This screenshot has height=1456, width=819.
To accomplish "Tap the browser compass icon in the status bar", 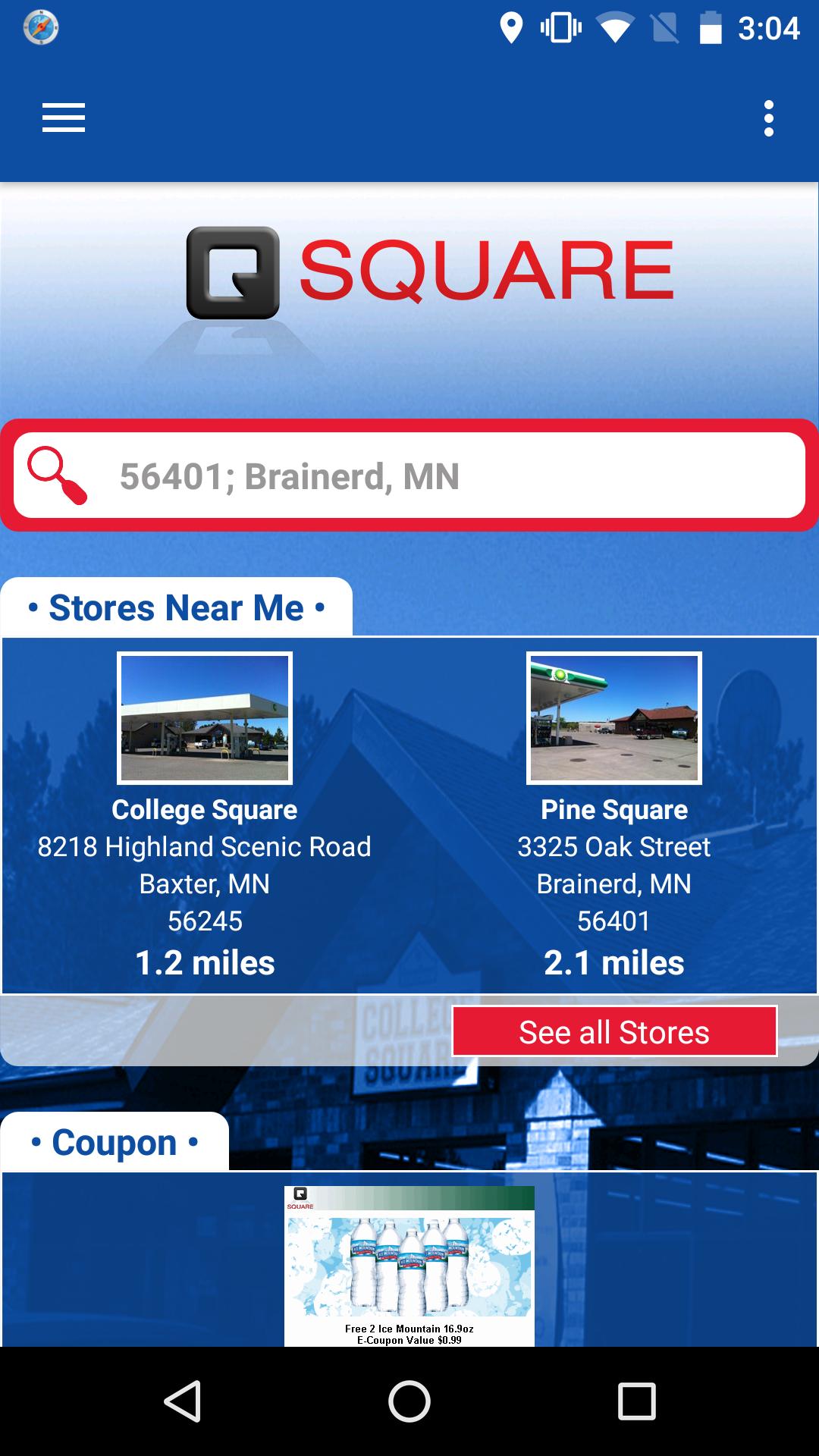I will pyautogui.click(x=42, y=29).
